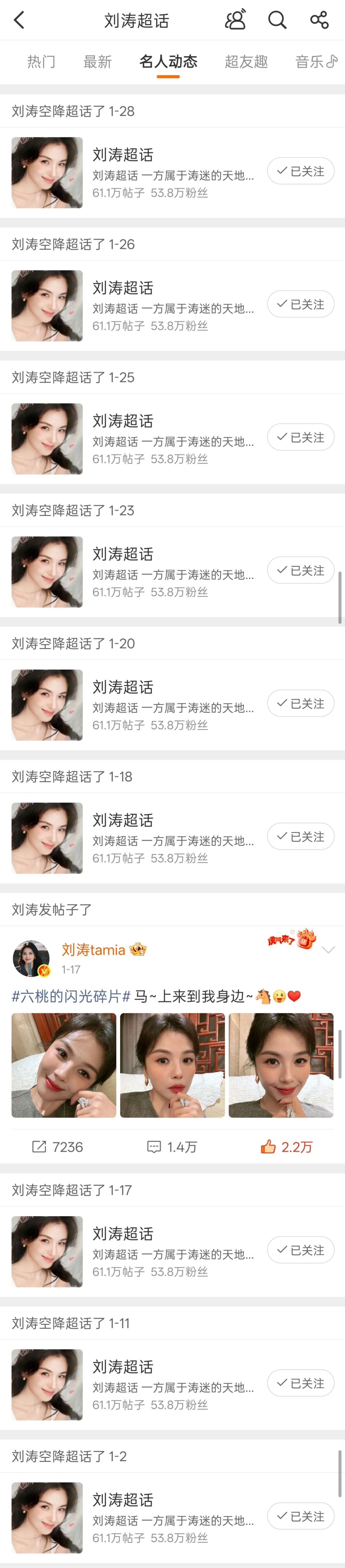Tap 已关注 button under the 1-25 entry
The width and height of the screenshot is (345, 1568).
301,438
